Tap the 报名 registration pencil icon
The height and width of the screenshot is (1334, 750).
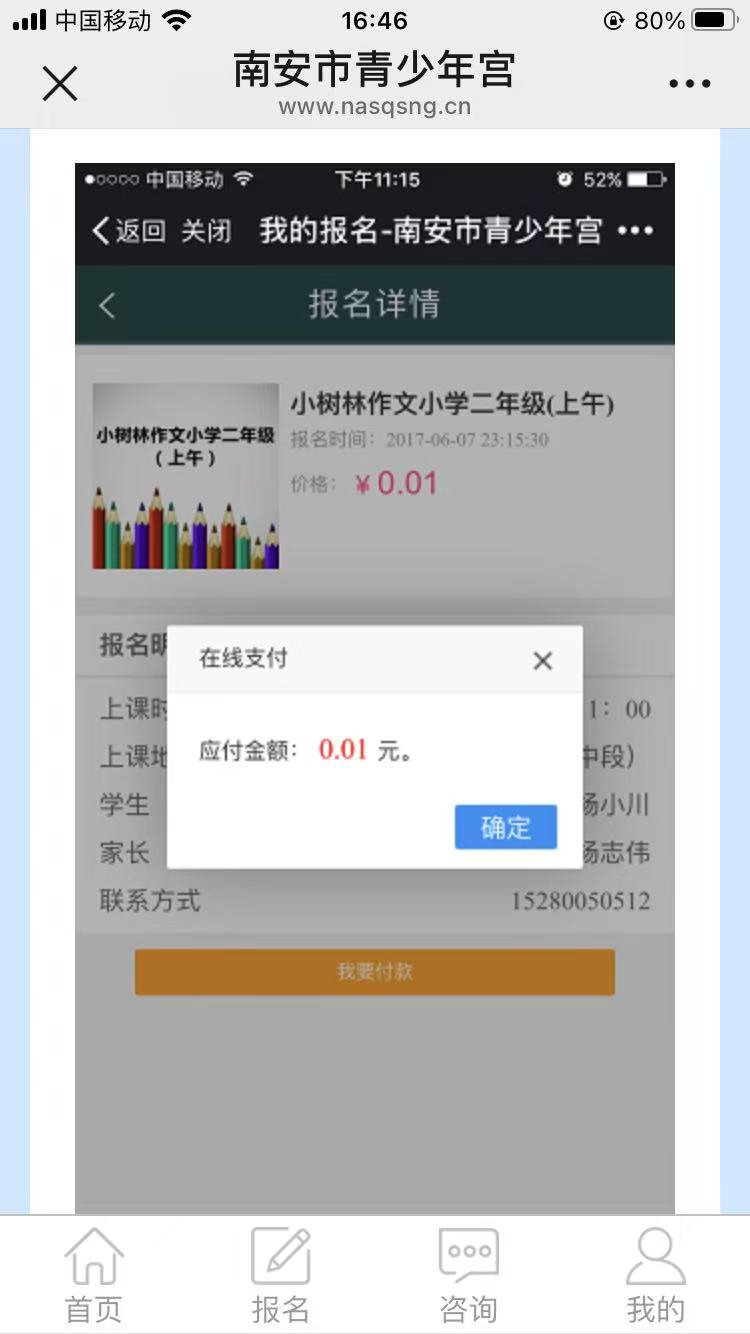tap(280, 1252)
